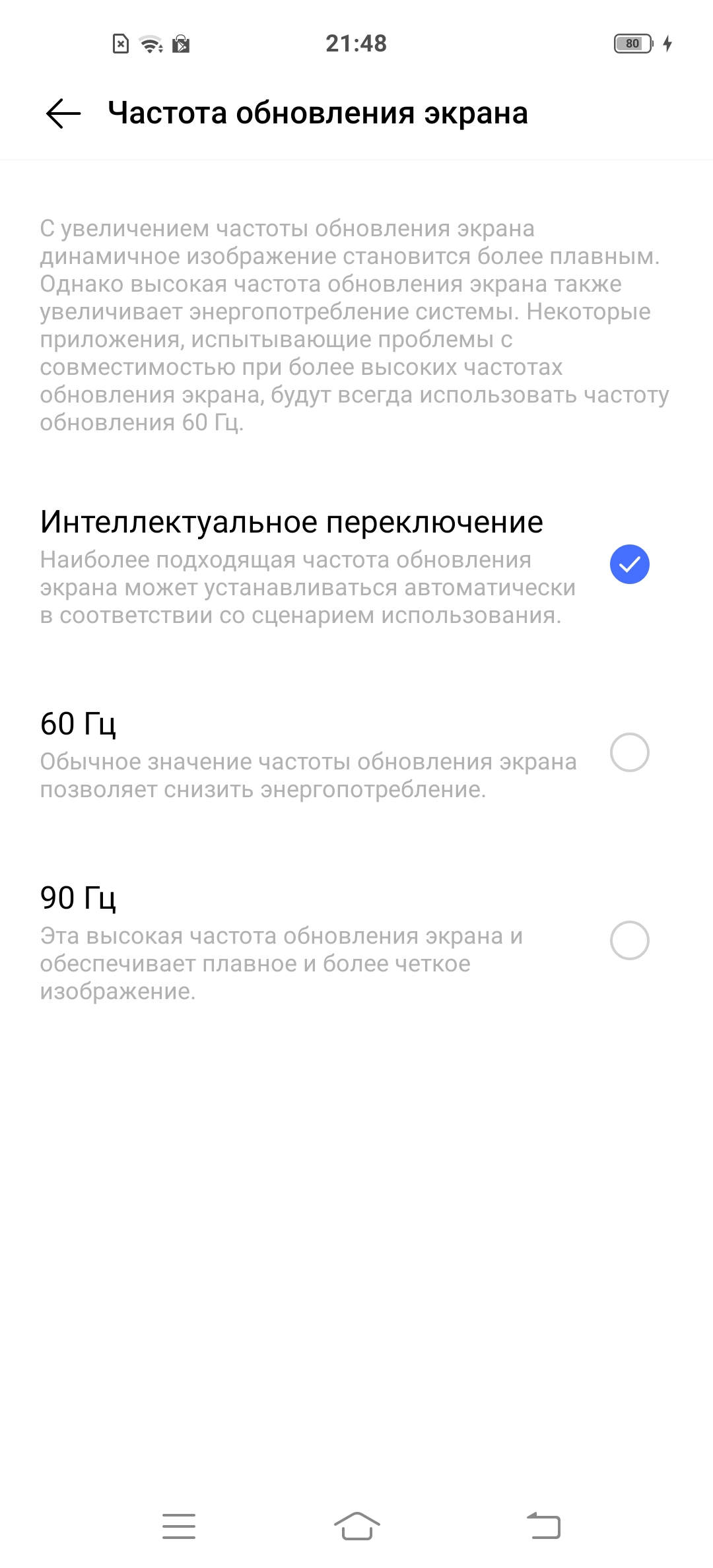
Task: Open recent apps from the navigation bar
Action: [179, 1526]
